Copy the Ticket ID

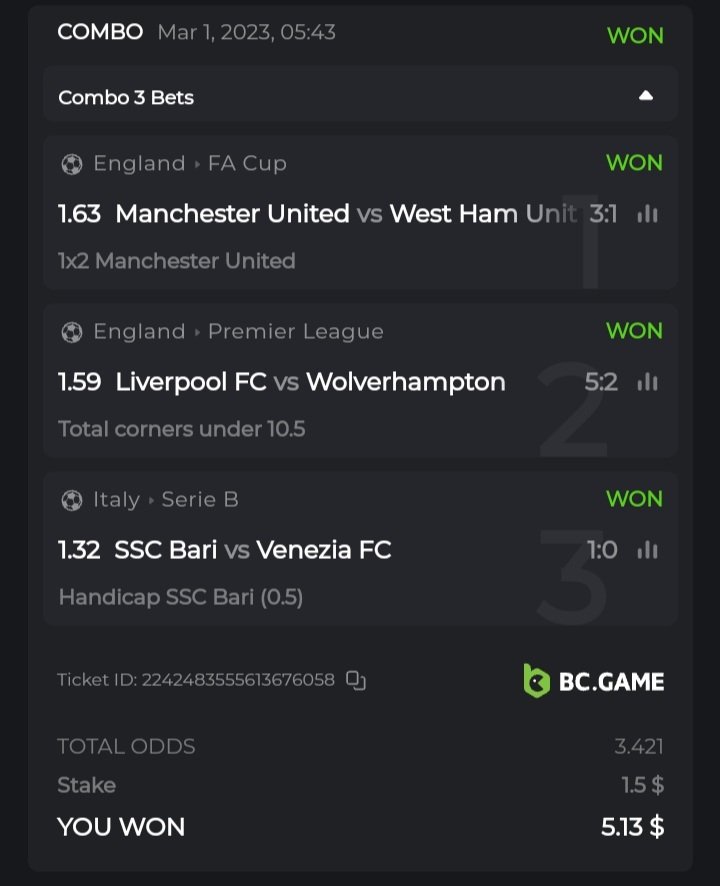click(356, 680)
